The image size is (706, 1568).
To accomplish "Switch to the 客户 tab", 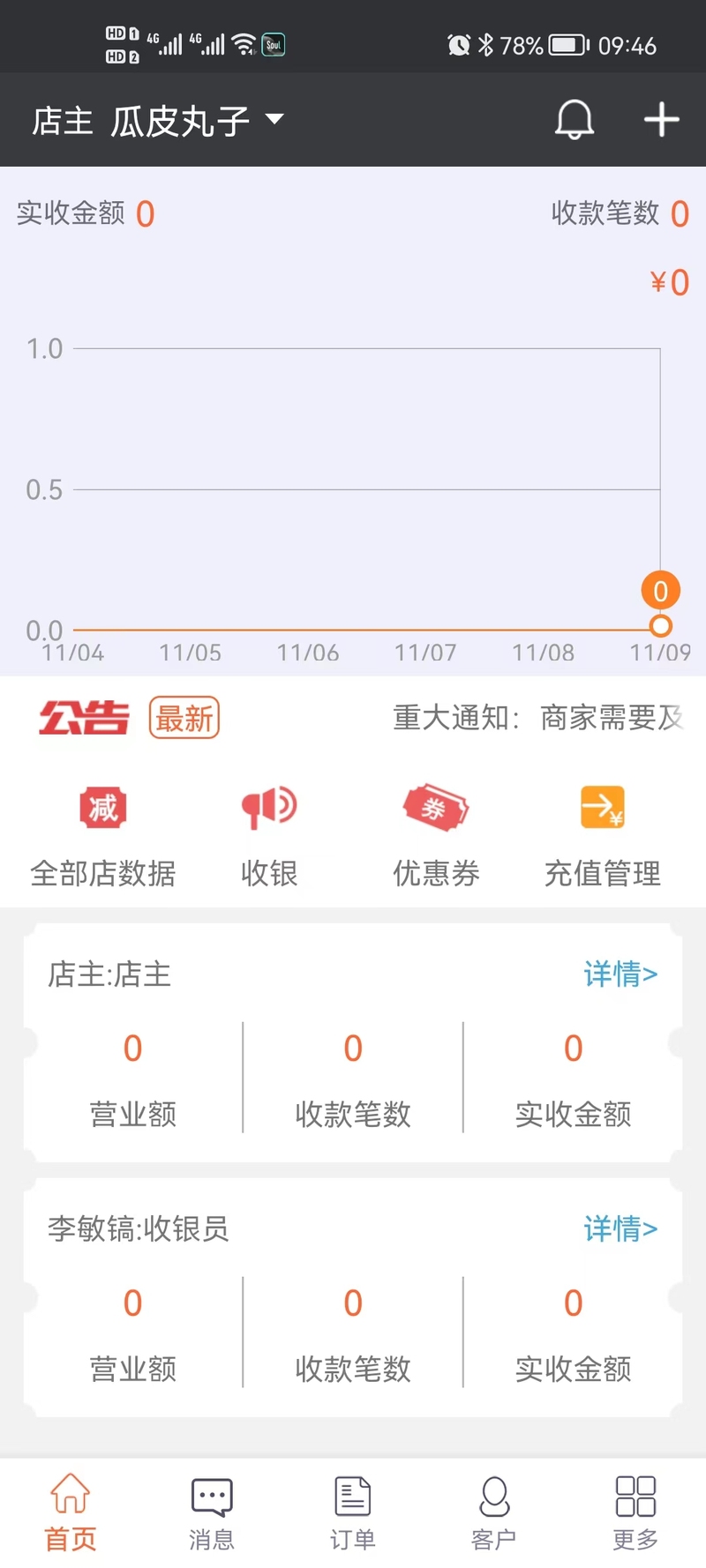I will tap(494, 1513).
